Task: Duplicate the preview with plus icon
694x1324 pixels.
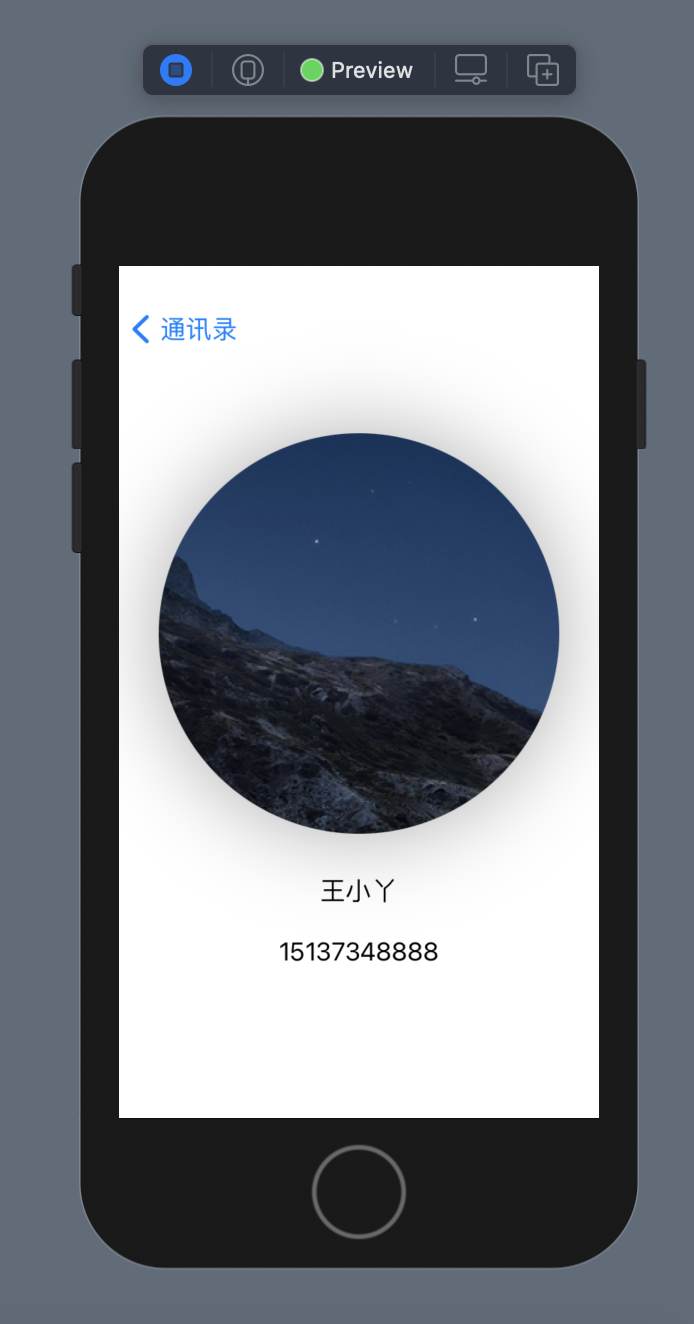Action: click(x=543, y=70)
